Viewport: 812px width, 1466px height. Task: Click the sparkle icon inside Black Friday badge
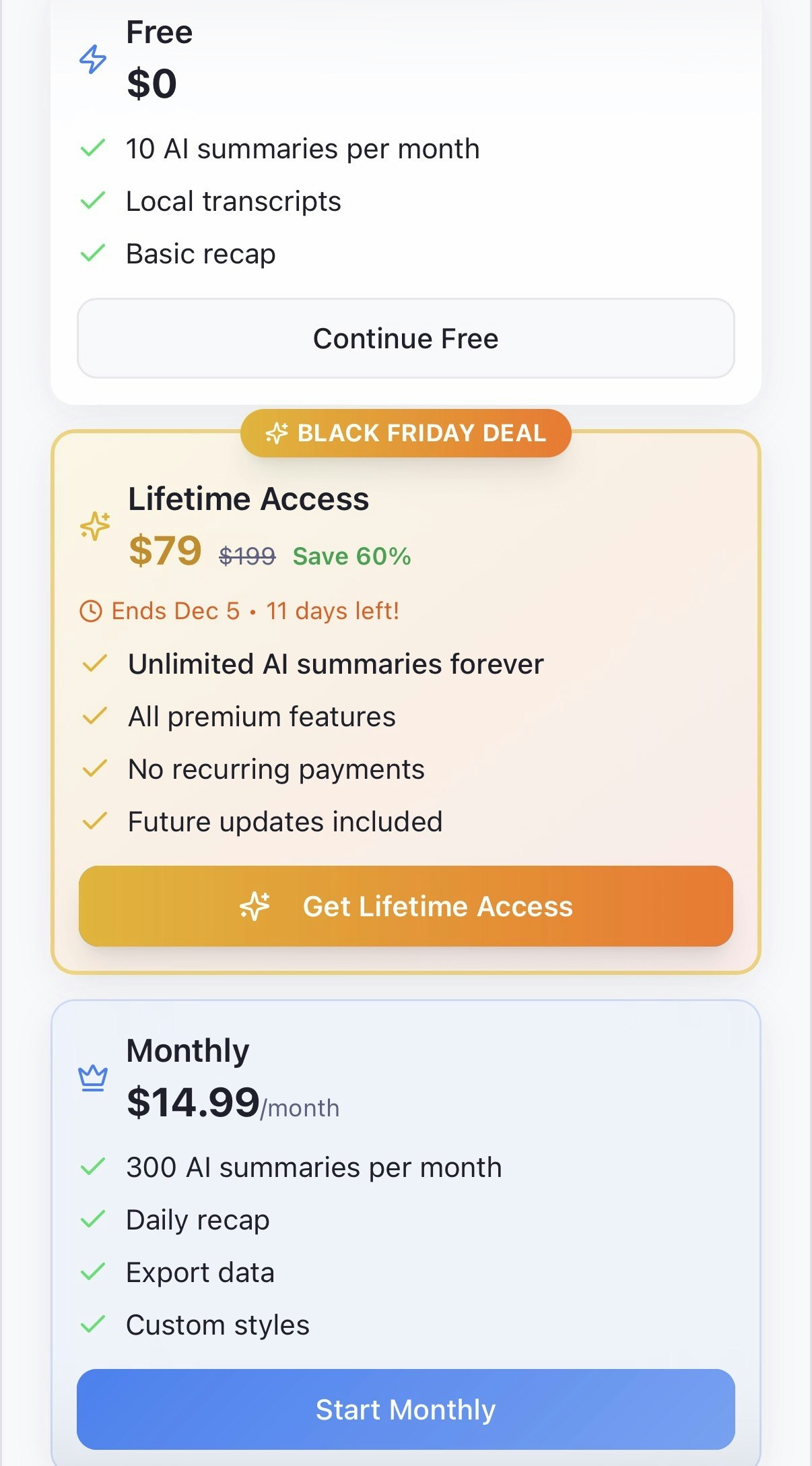pyautogui.click(x=277, y=433)
